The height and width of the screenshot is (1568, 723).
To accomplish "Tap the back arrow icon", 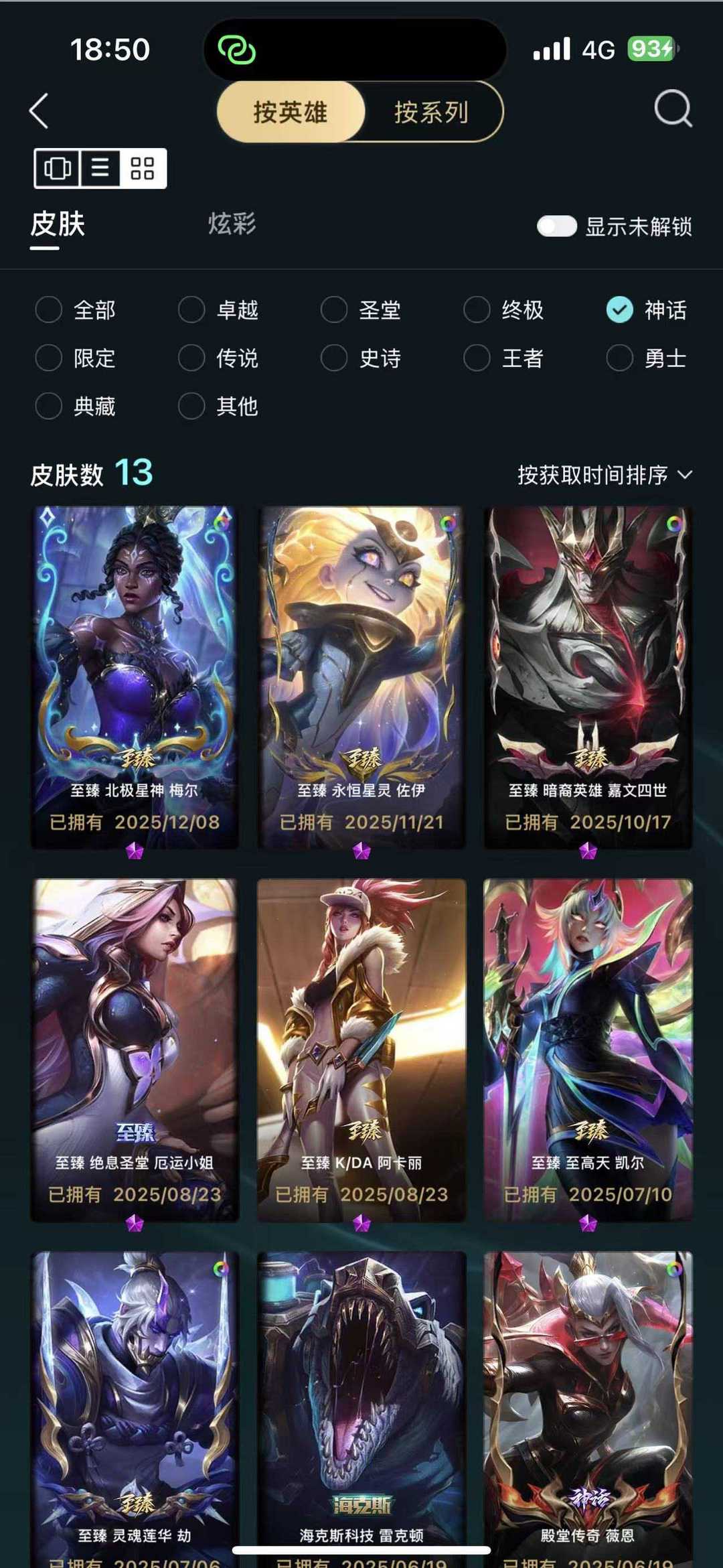I will point(38,109).
